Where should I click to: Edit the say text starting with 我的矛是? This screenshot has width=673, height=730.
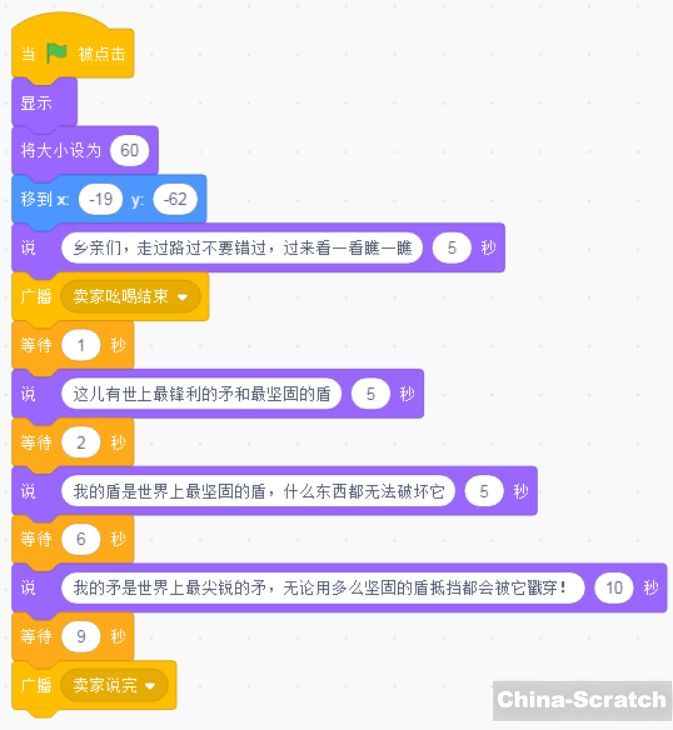322,588
